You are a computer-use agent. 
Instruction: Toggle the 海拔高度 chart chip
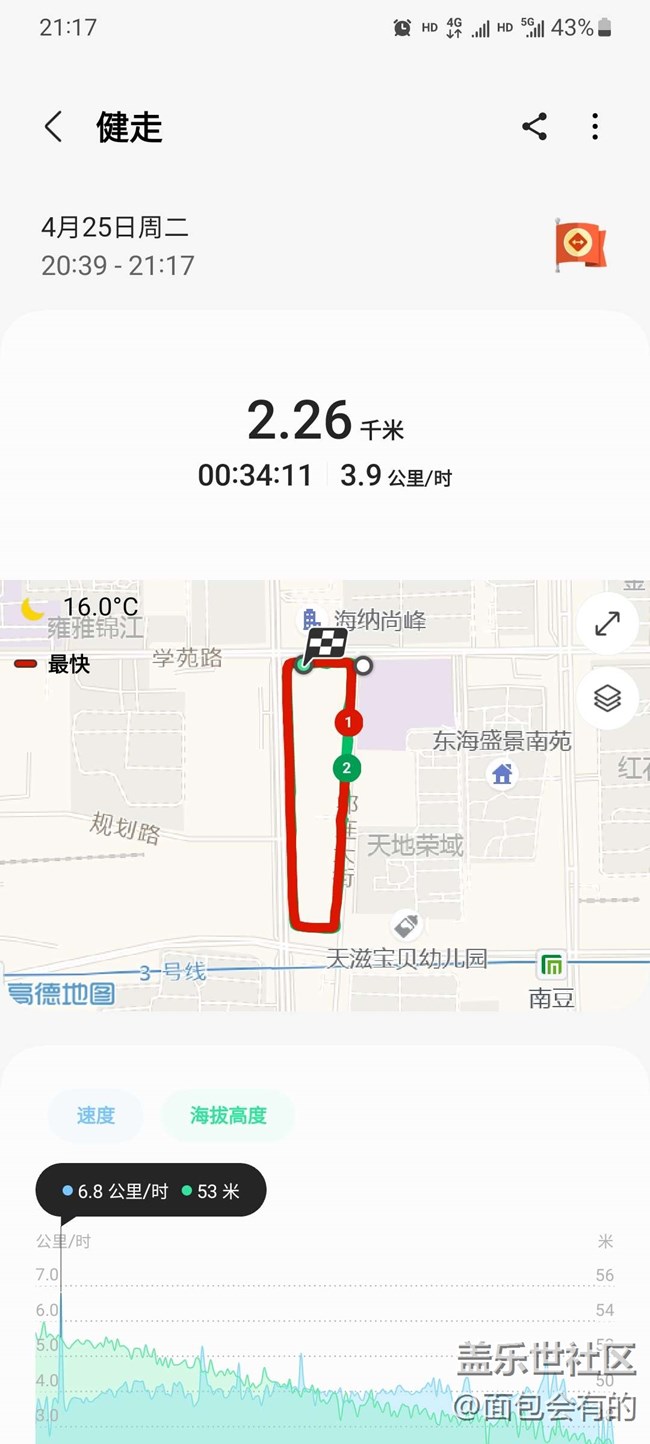coord(228,1115)
